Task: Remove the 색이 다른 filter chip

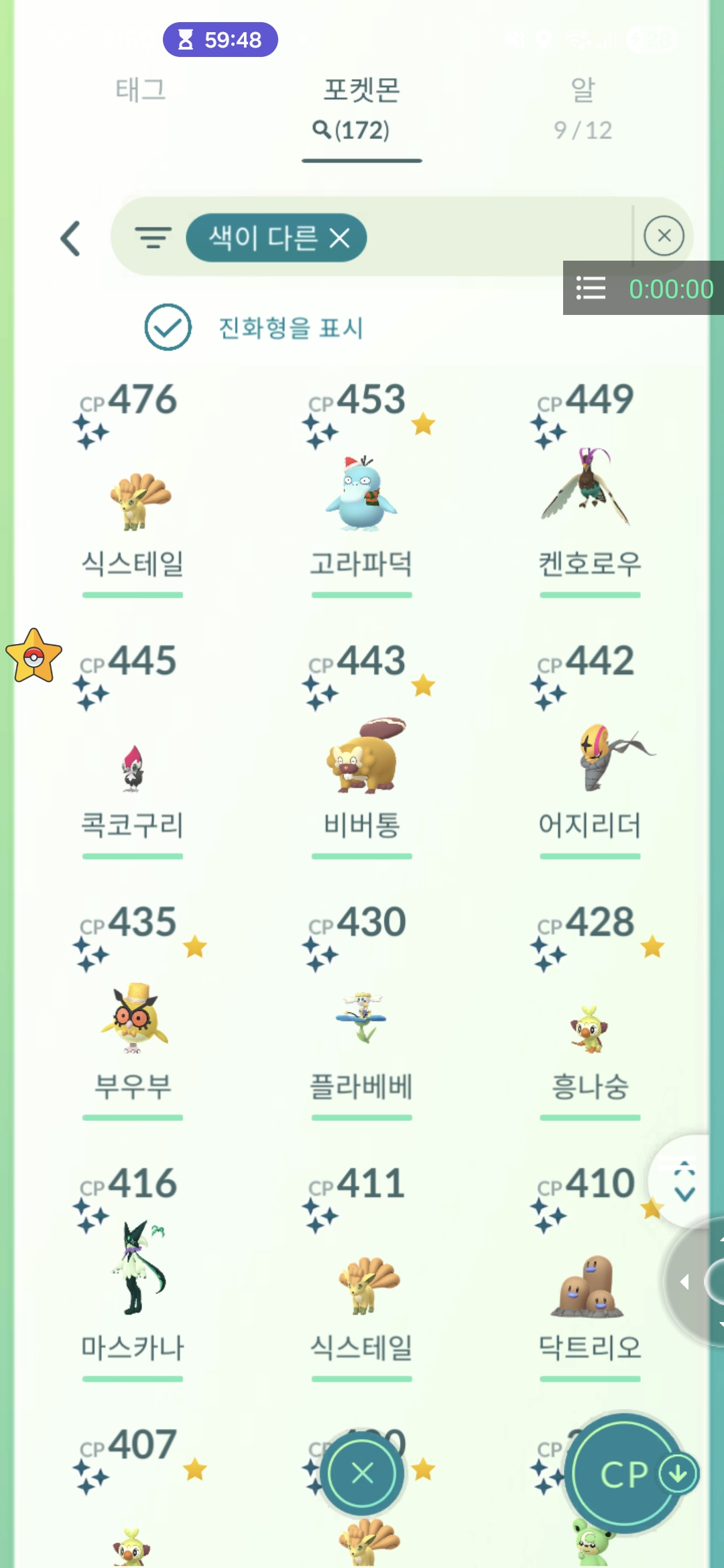Action: pos(340,238)
